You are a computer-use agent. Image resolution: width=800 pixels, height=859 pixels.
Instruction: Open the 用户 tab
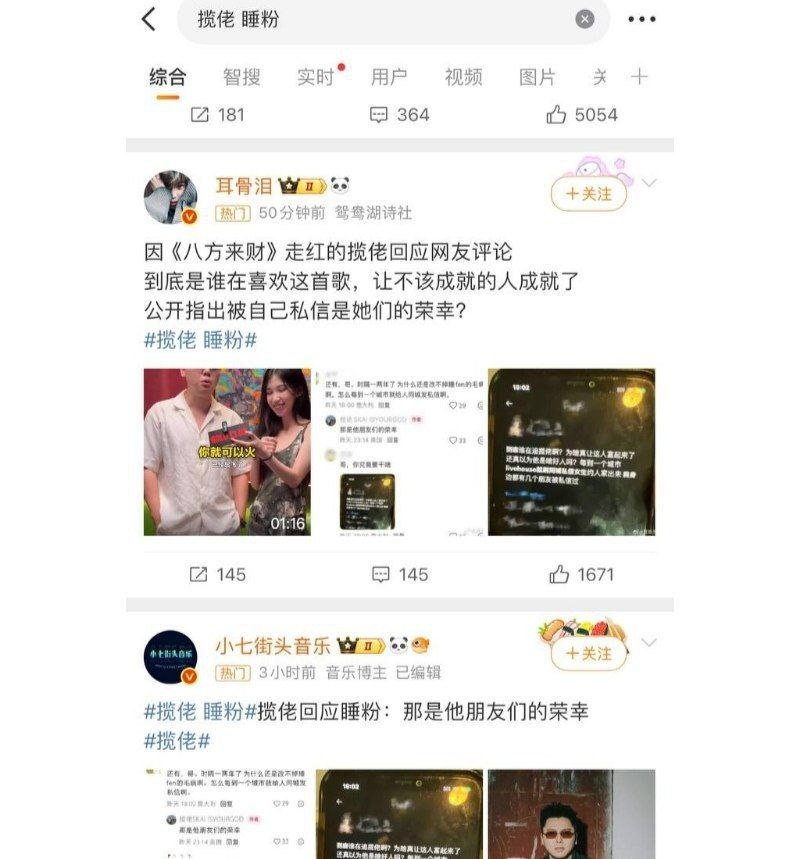pos(389,77)
